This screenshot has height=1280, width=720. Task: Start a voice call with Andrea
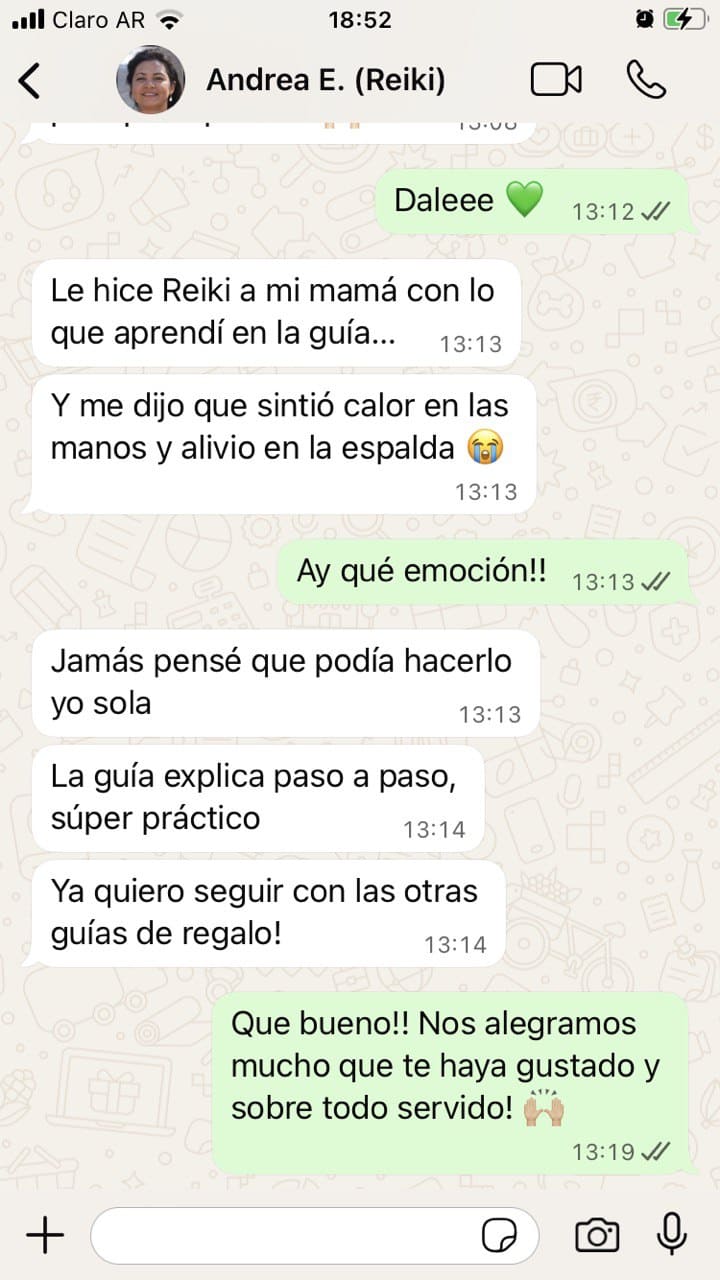646,80
